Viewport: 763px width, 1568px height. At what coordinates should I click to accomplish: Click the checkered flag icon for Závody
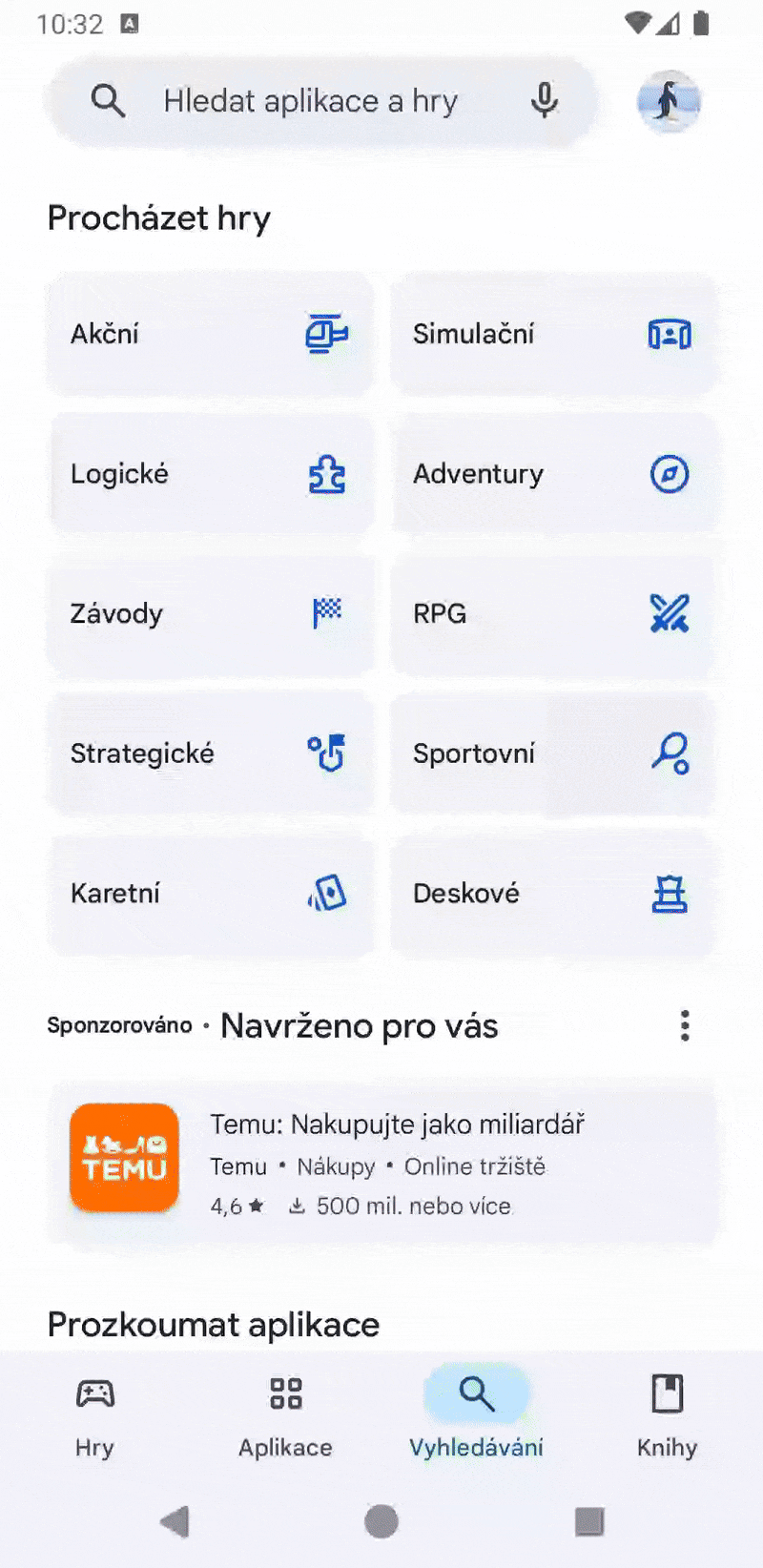tap(325, 613)
